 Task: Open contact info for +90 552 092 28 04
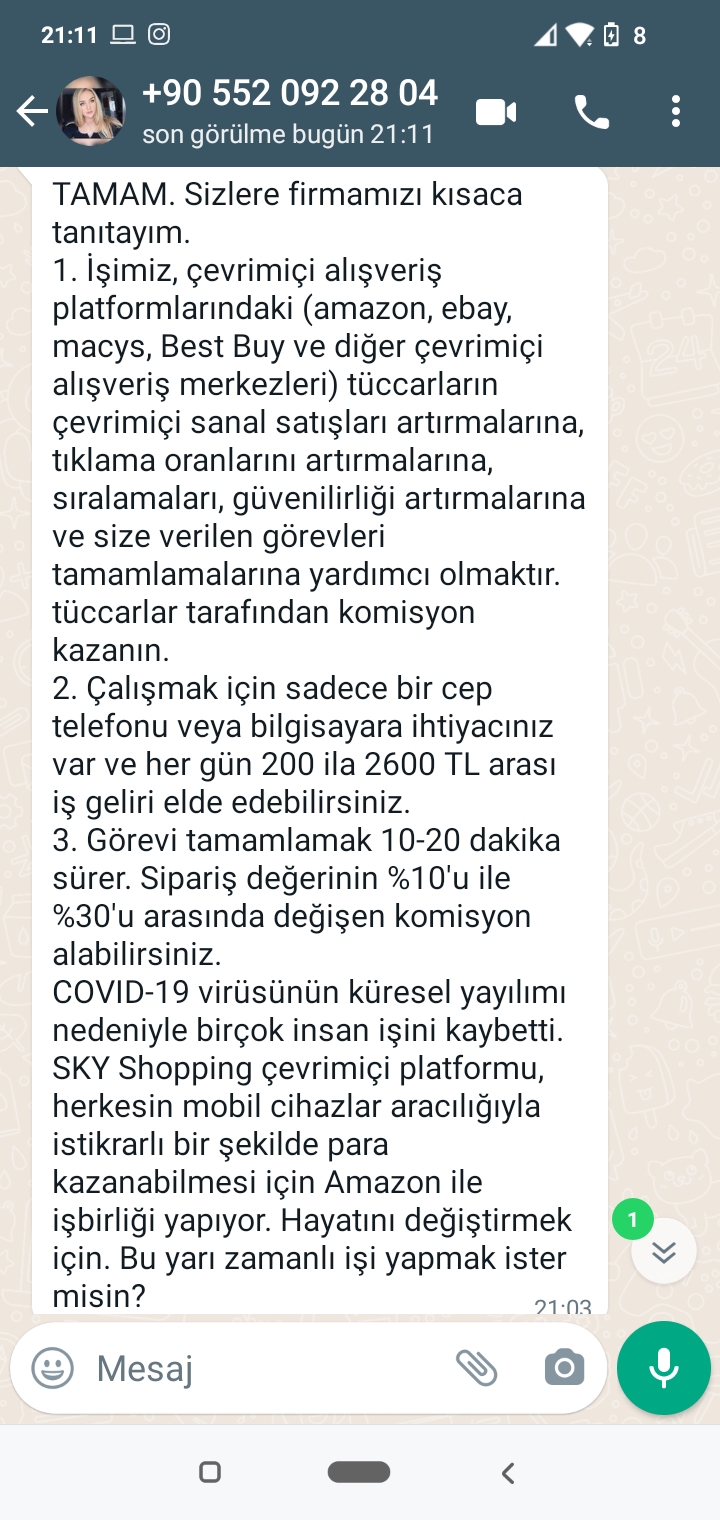[290, 111]
